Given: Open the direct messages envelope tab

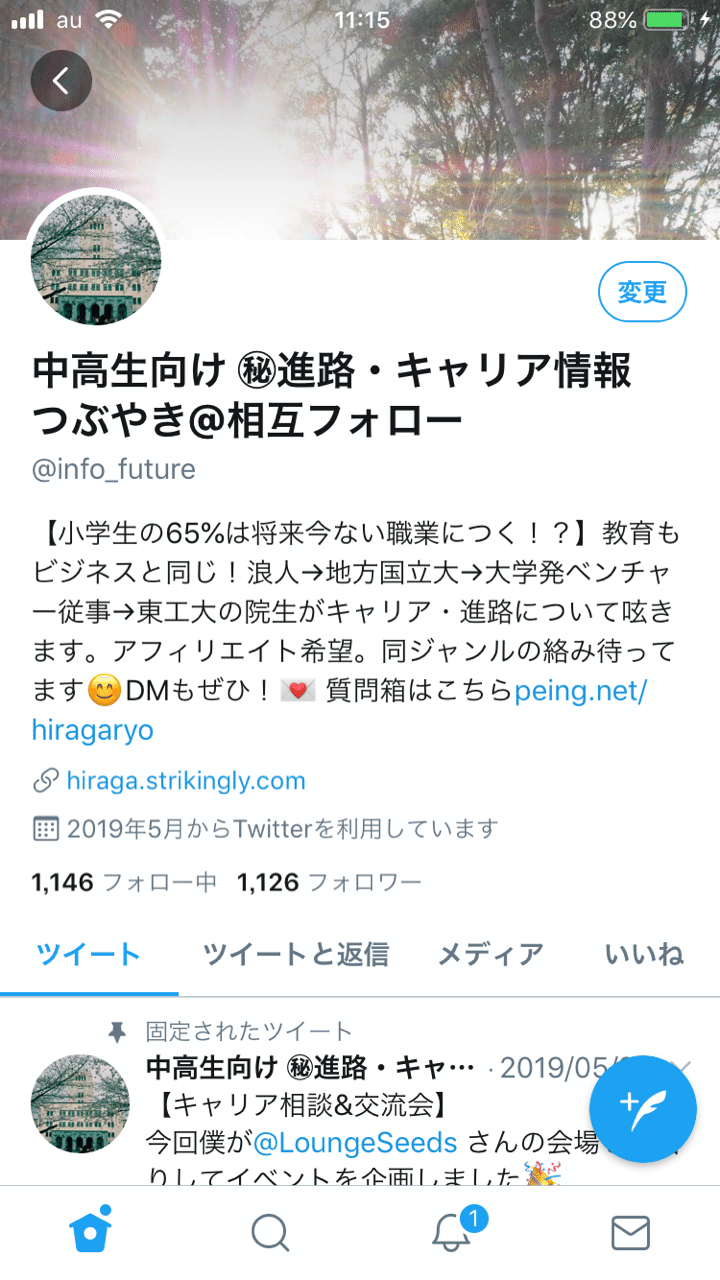Looking at the screenshot, I should (630, 1232).
